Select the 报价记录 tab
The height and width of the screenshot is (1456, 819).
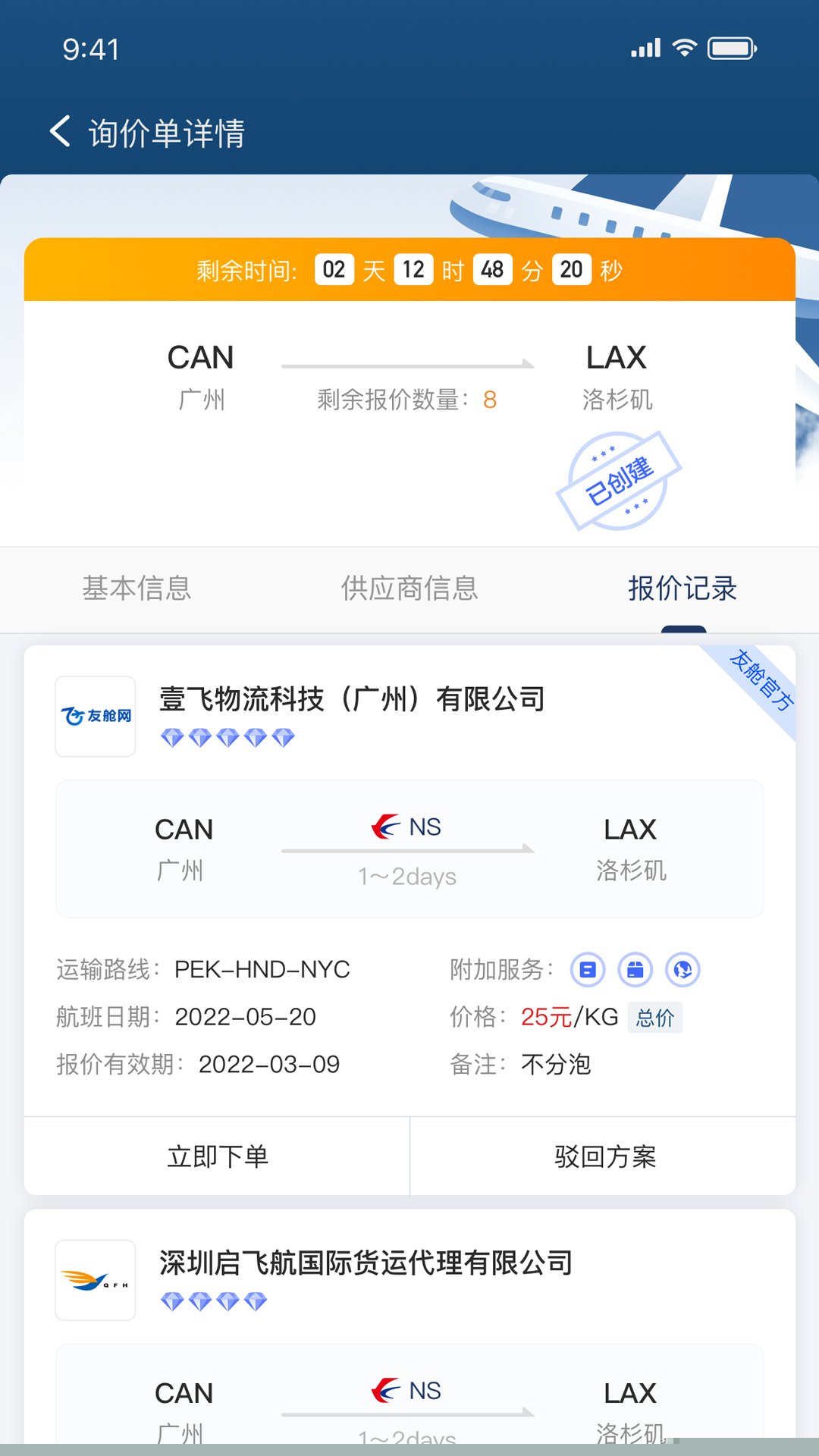[682, 588]
